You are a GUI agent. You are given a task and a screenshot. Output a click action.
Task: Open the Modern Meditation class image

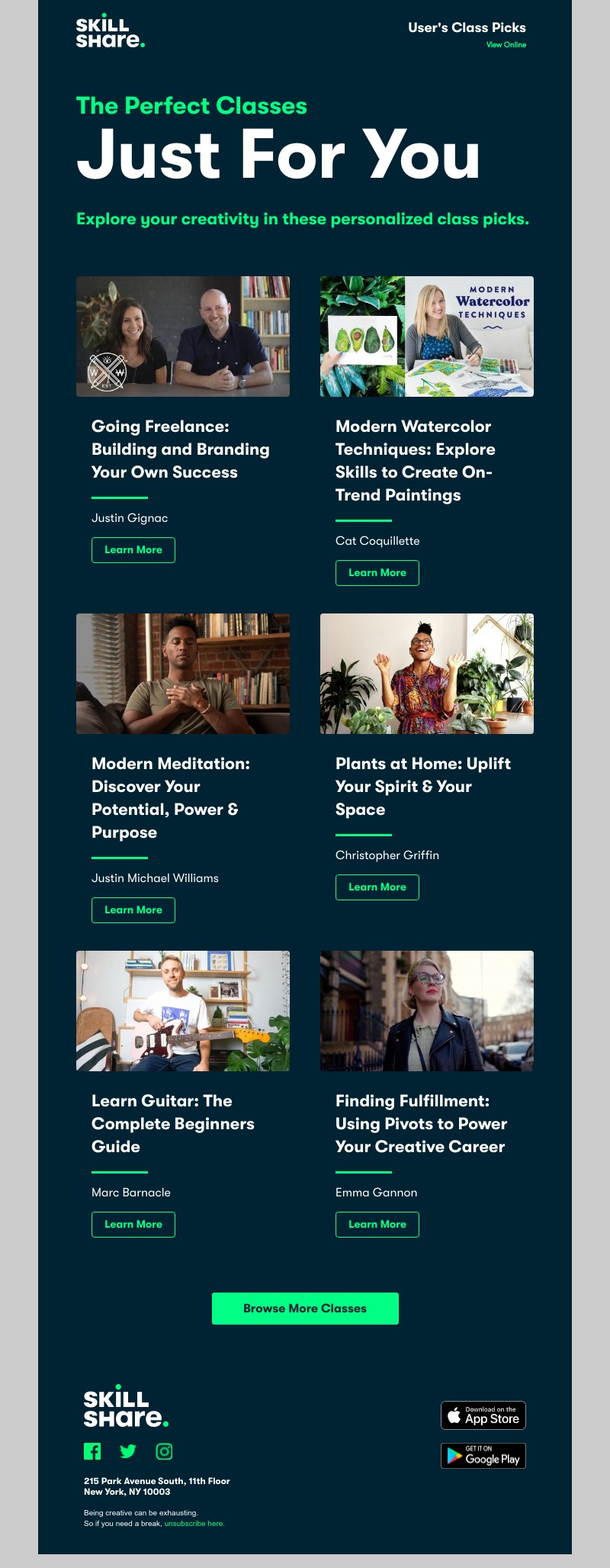pyautogui.click(x=183, y=674)
